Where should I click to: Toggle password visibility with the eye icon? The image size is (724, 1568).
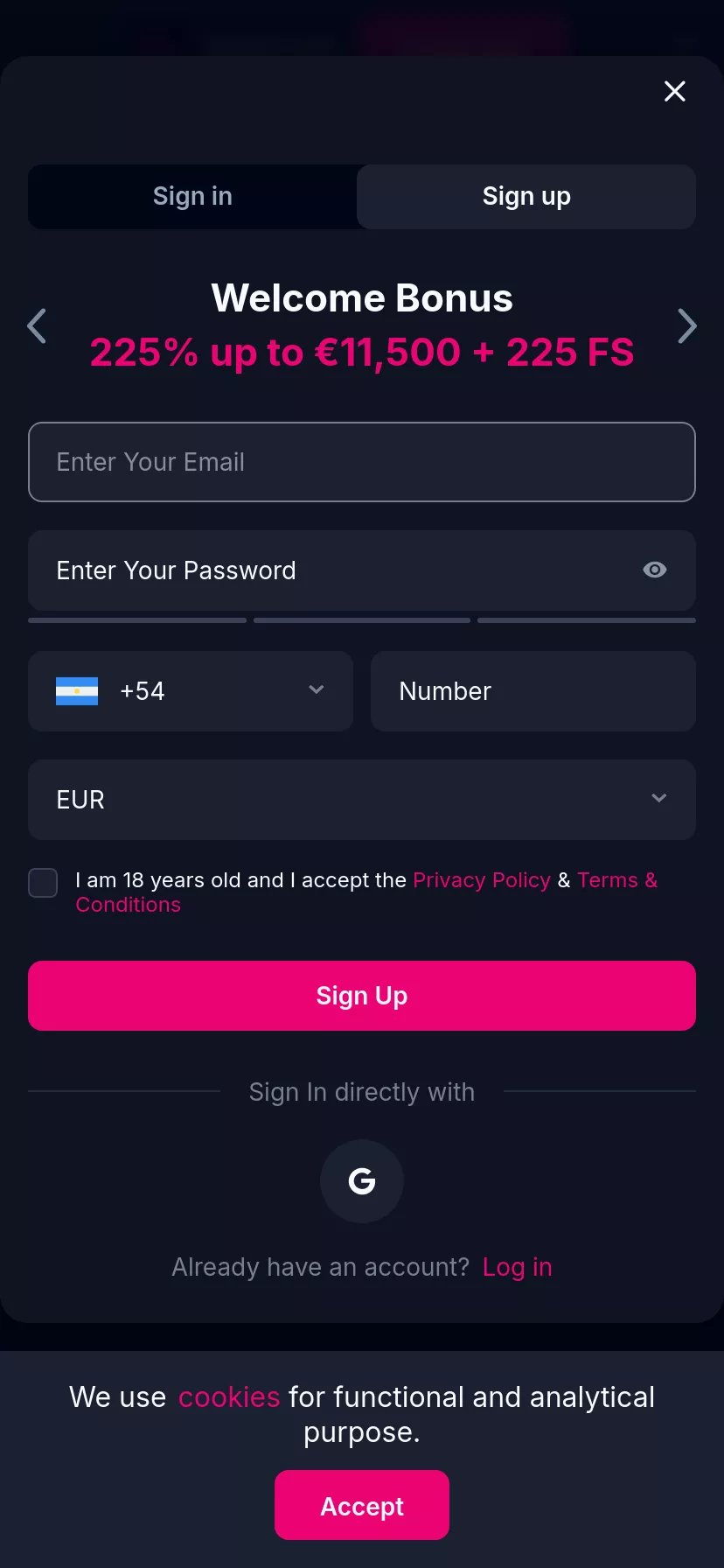[654, 570]
